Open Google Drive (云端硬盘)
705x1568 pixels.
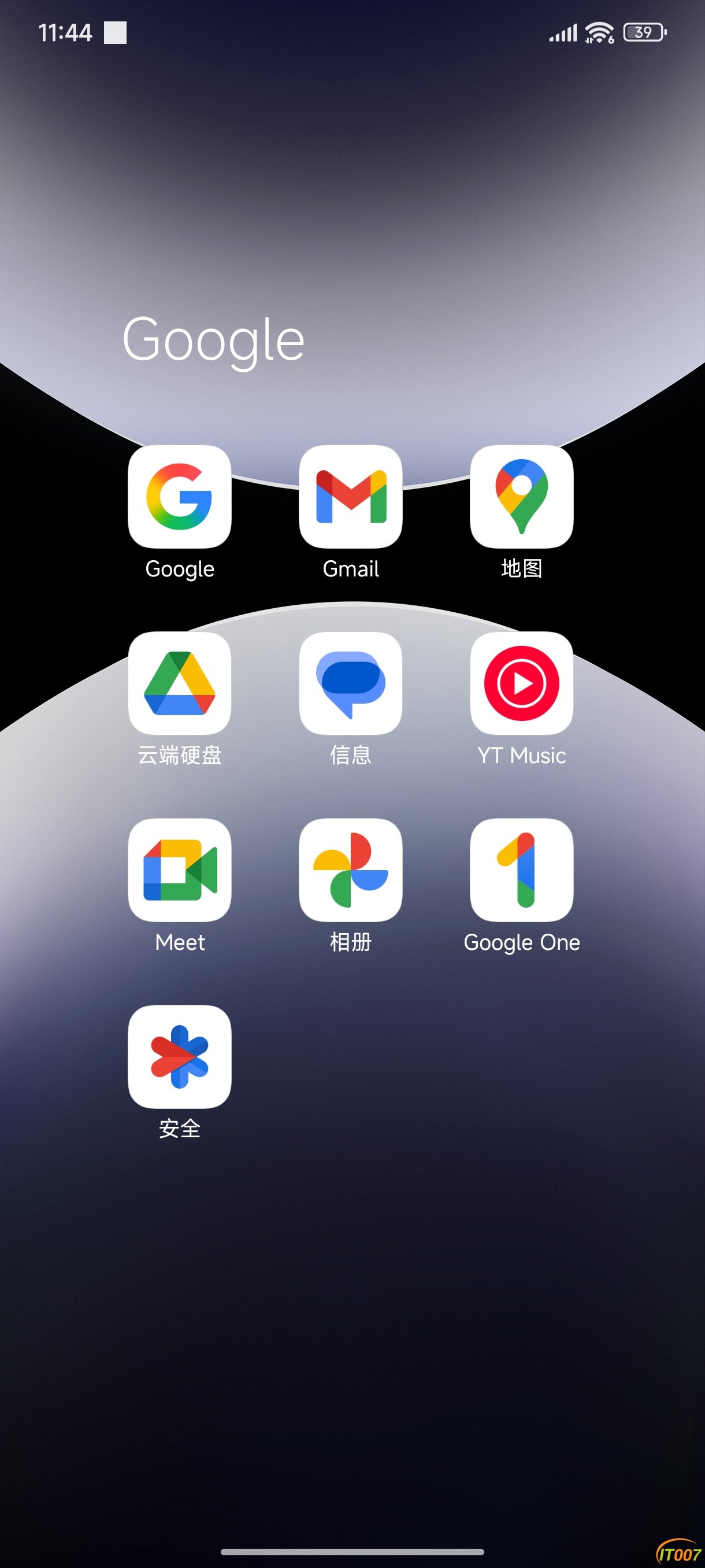click(180, 683)
